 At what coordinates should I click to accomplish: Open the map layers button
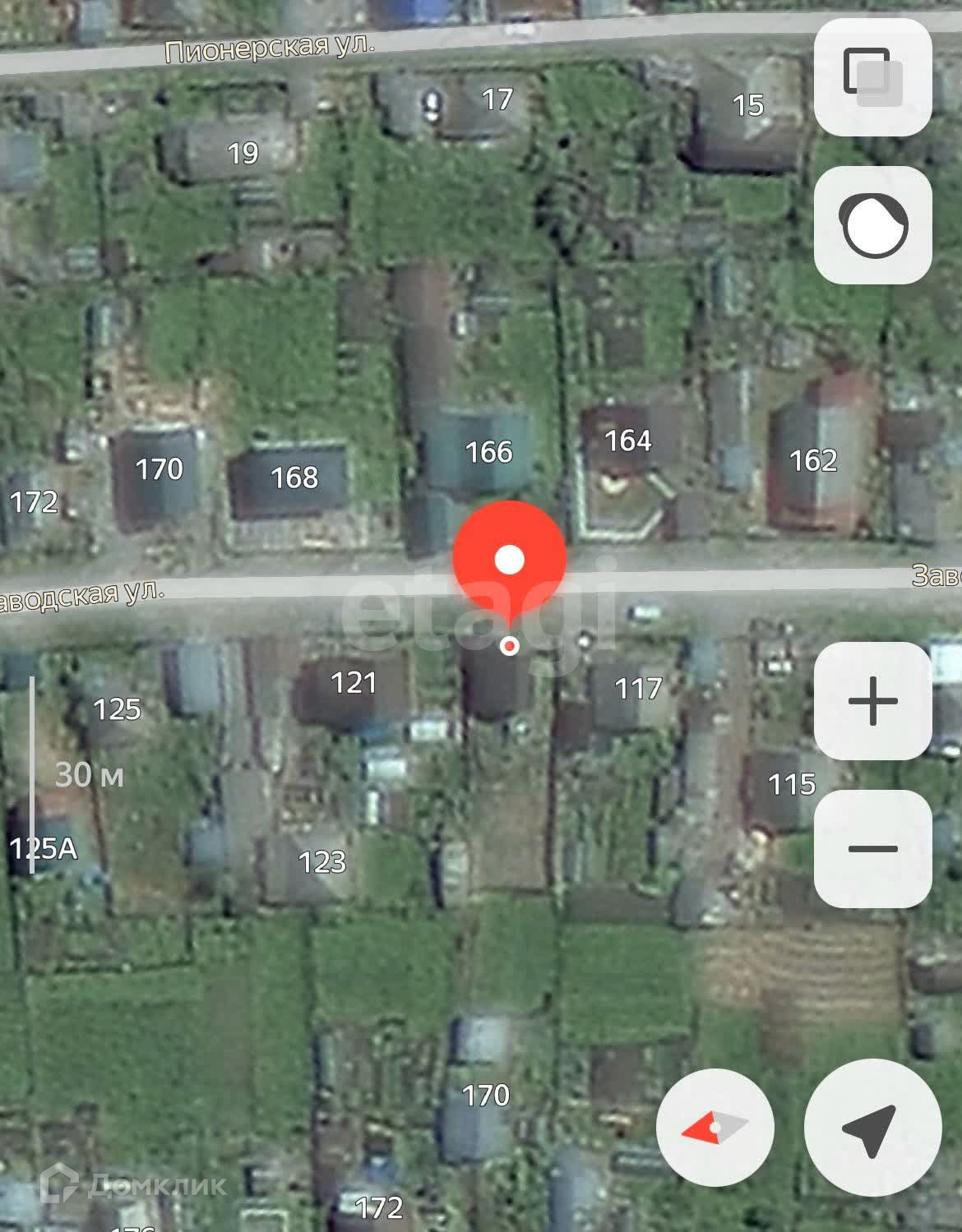(x=872, y=77)
